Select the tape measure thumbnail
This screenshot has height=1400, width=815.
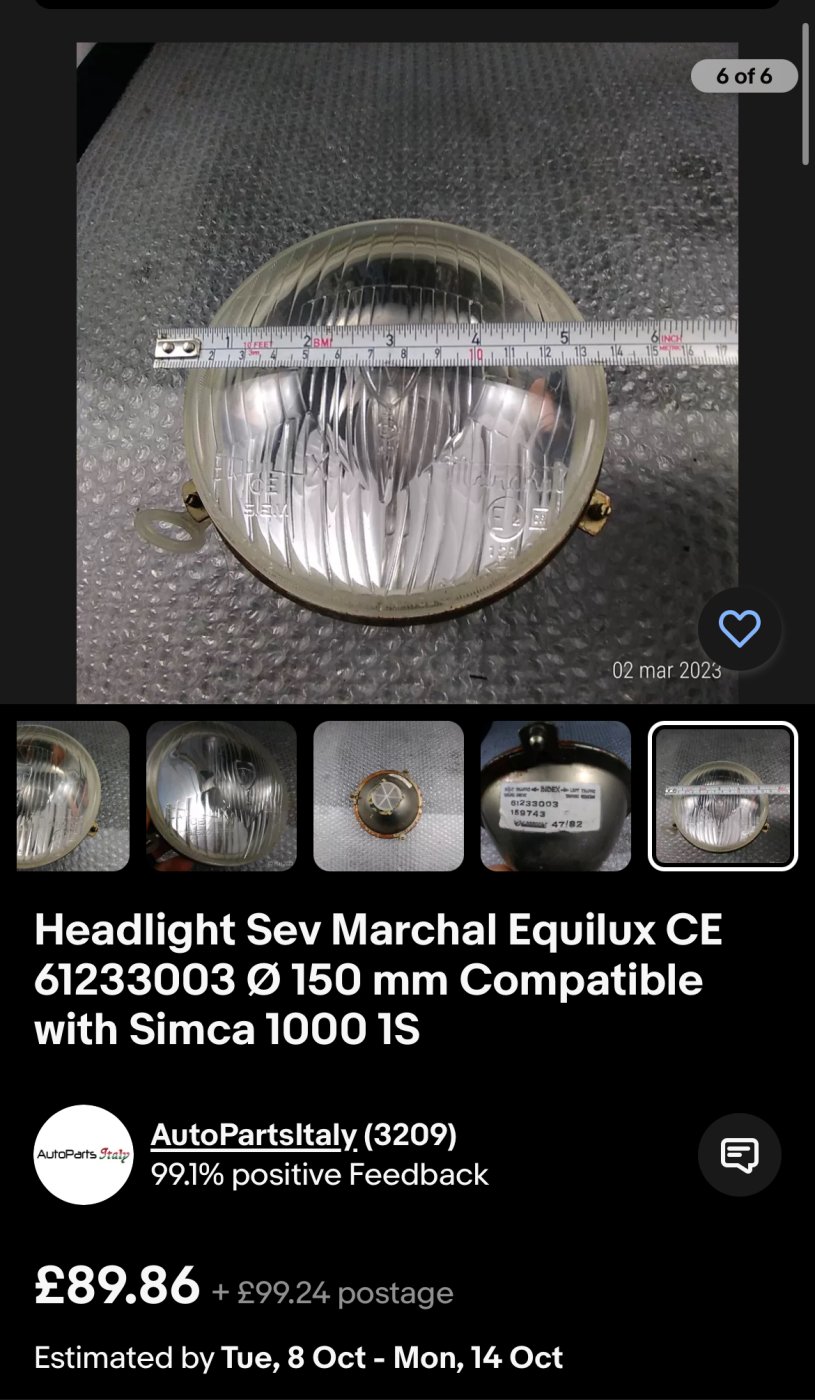tap(722, 796)
